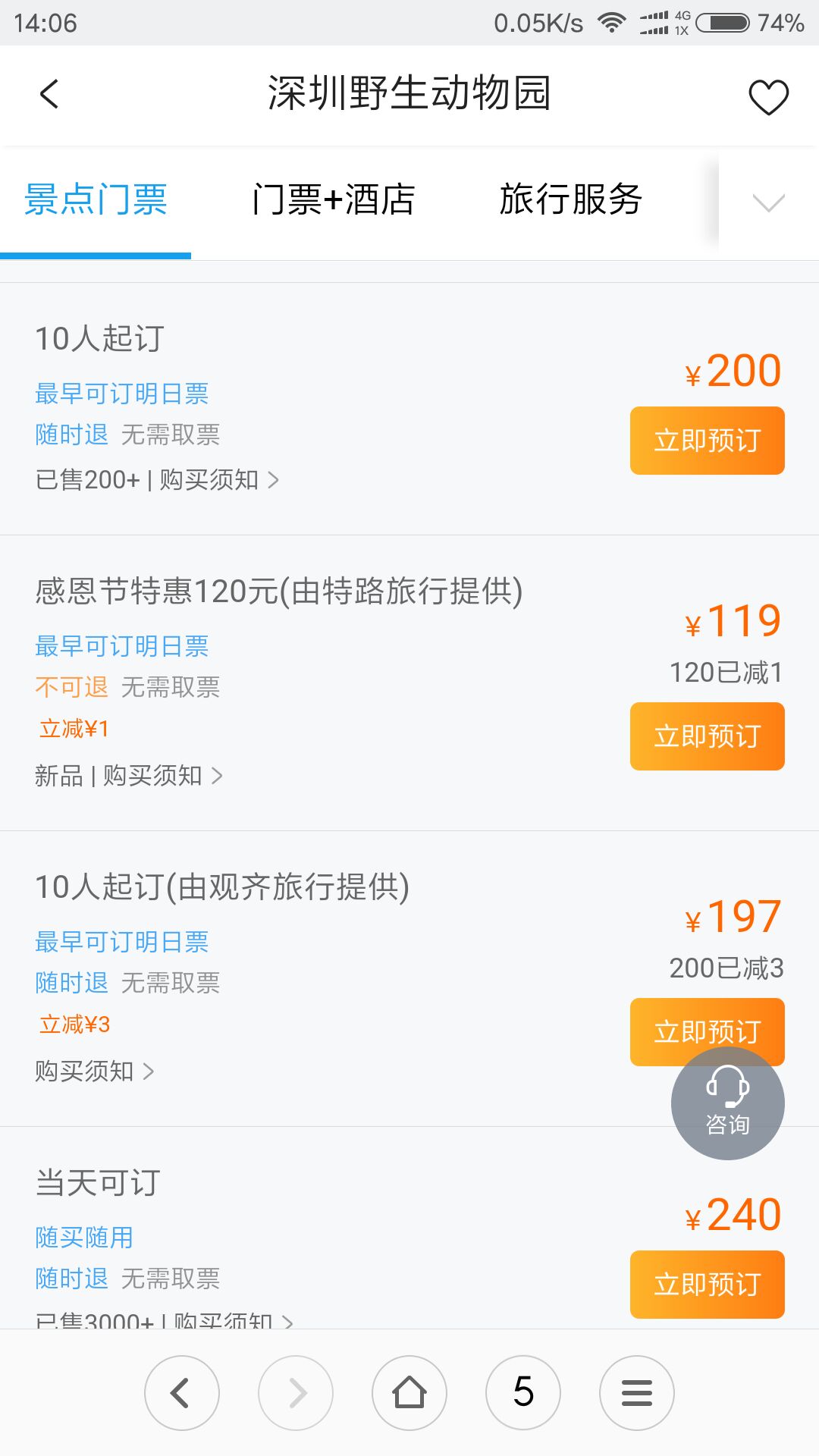Open the browser's 5 open tabs
This screenshot has height=1456, width=819.
coord(523,1393)
